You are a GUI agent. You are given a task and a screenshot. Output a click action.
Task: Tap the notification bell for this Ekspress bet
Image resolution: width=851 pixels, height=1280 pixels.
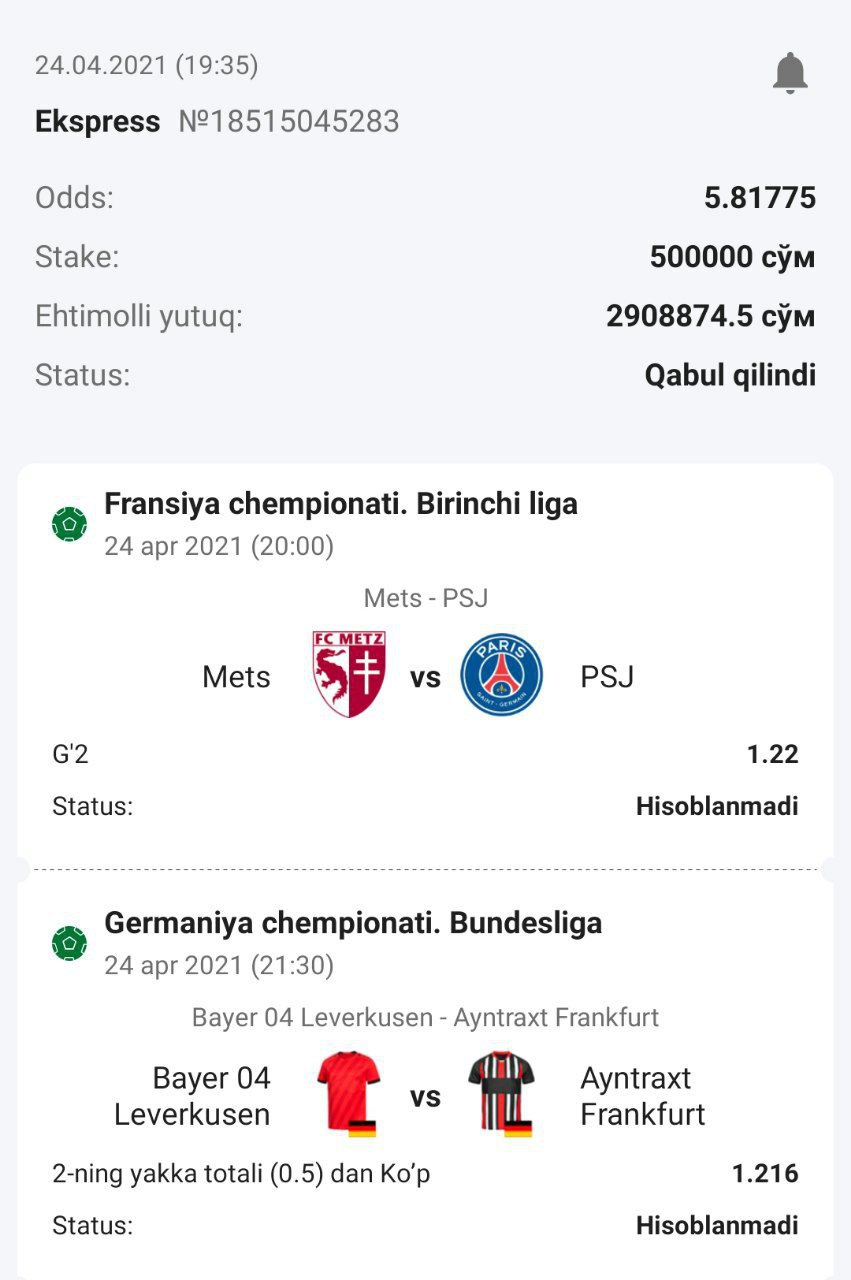pyautogui.click(x=789, y=73)
